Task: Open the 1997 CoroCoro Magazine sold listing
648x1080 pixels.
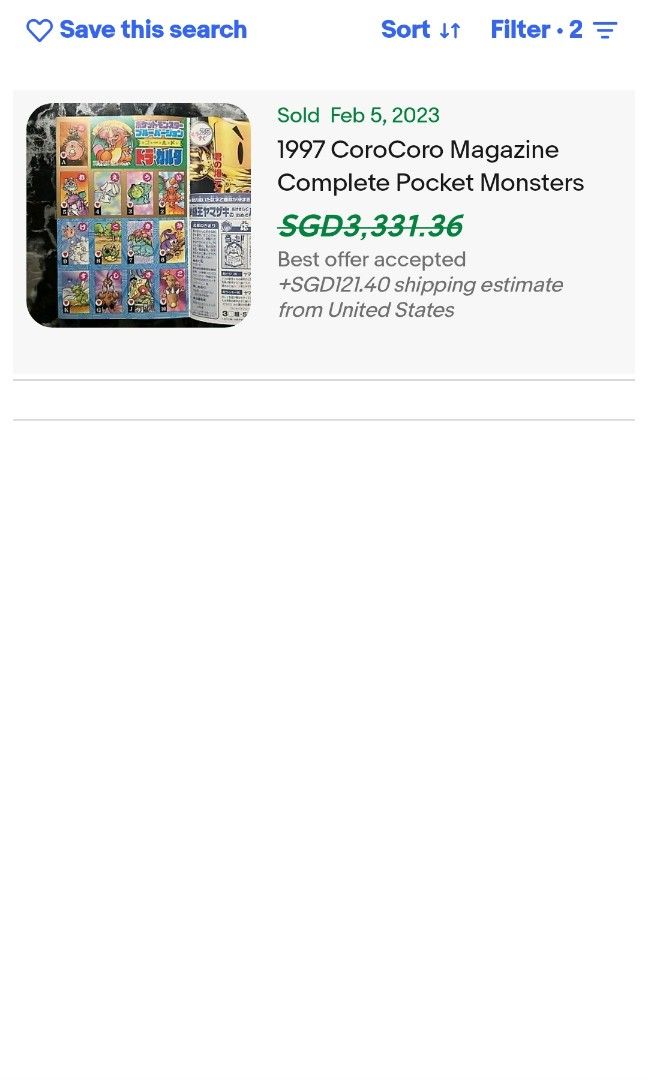Action: [x=430, y=166]
